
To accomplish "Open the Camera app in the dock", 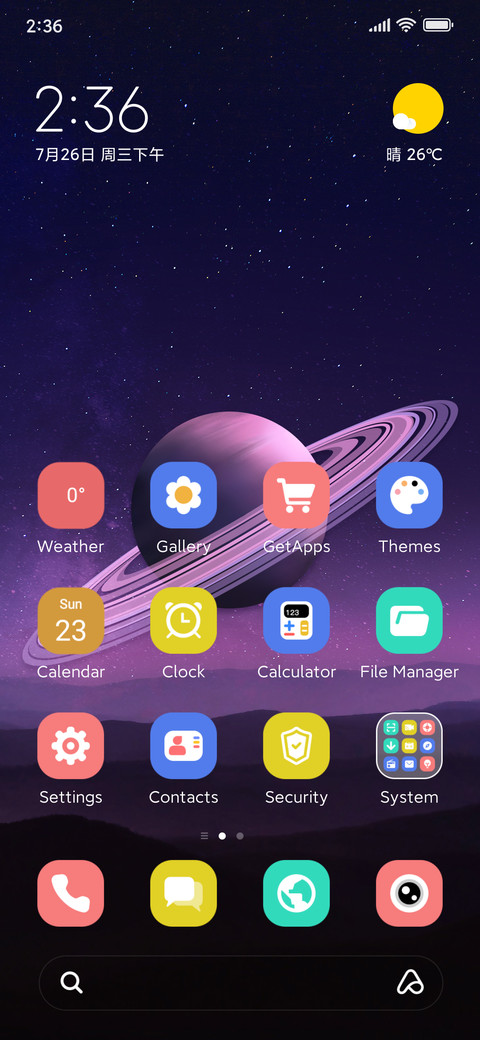I will point(409,893).
